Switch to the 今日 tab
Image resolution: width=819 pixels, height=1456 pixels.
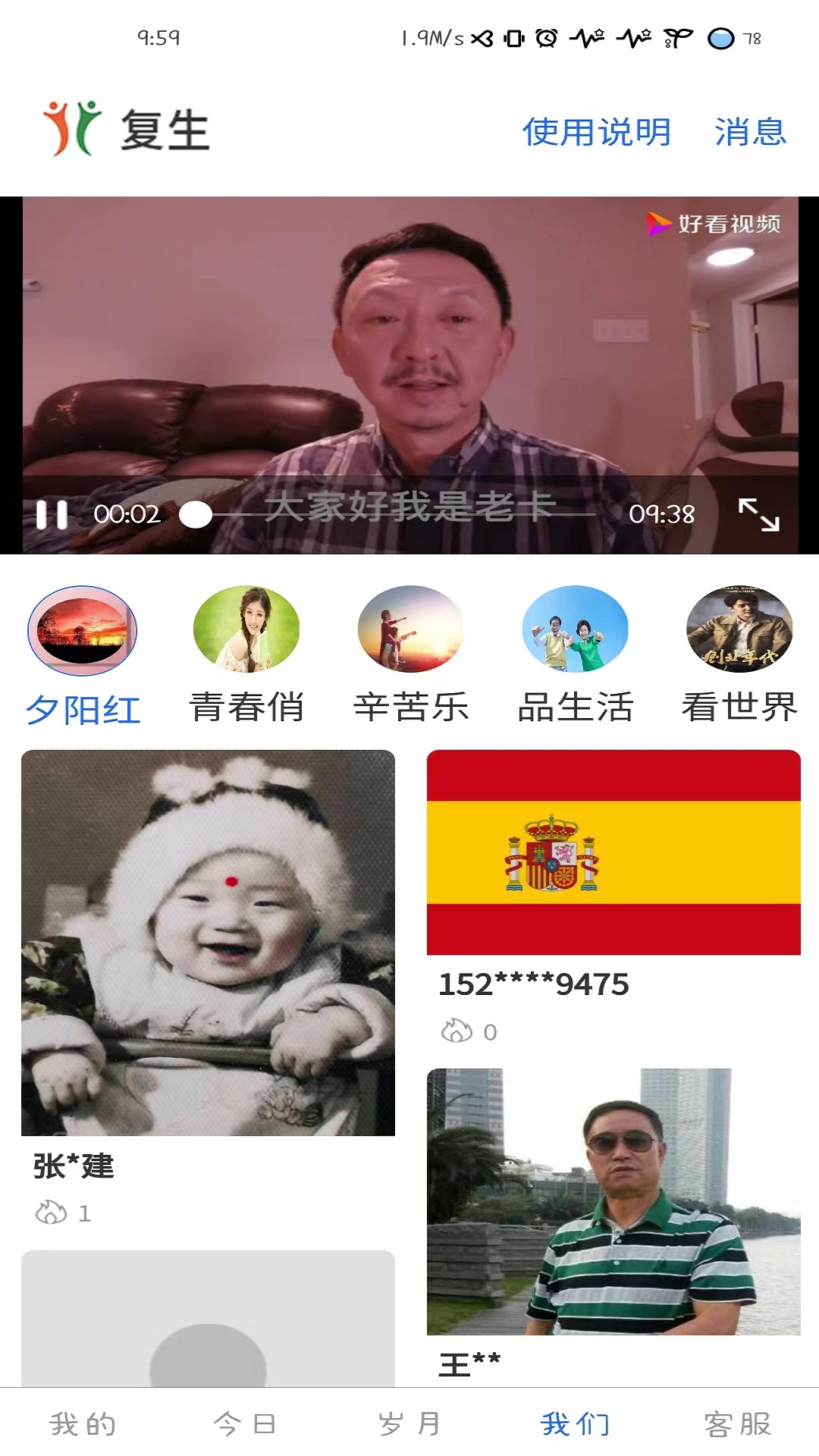(x=245, y=1424)
